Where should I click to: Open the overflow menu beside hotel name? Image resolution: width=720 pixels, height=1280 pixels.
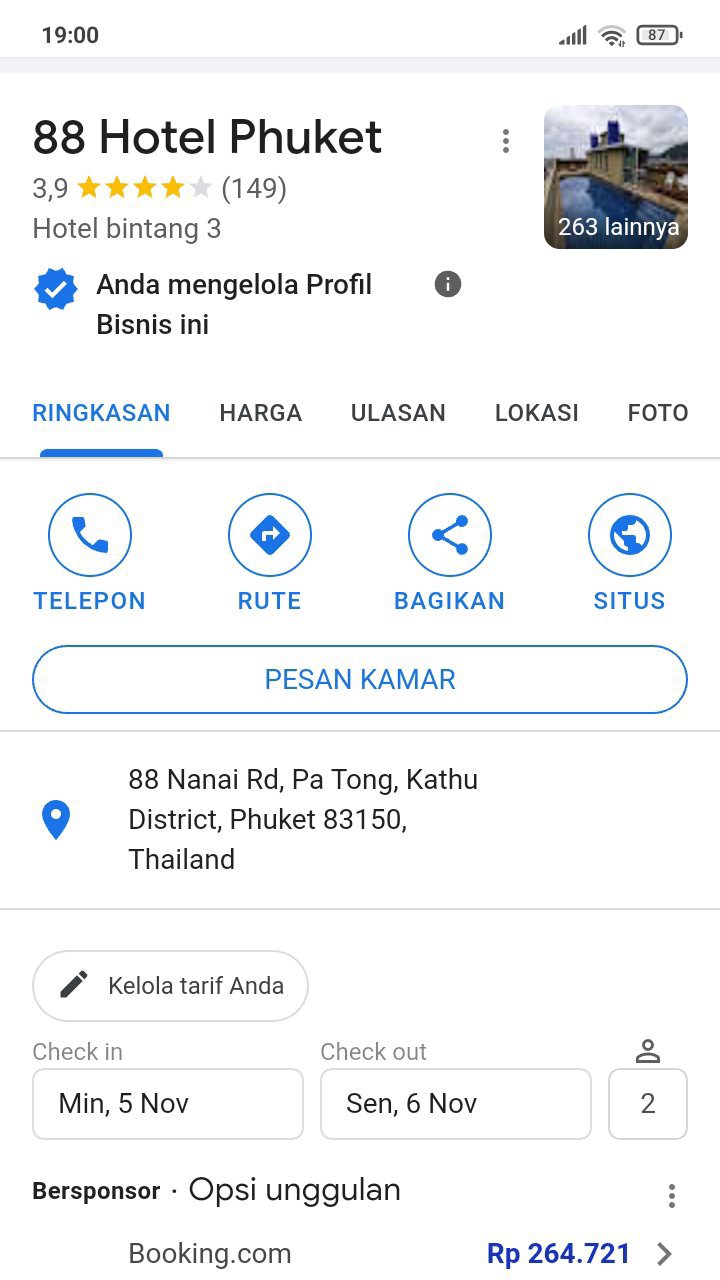click(506, 141)
